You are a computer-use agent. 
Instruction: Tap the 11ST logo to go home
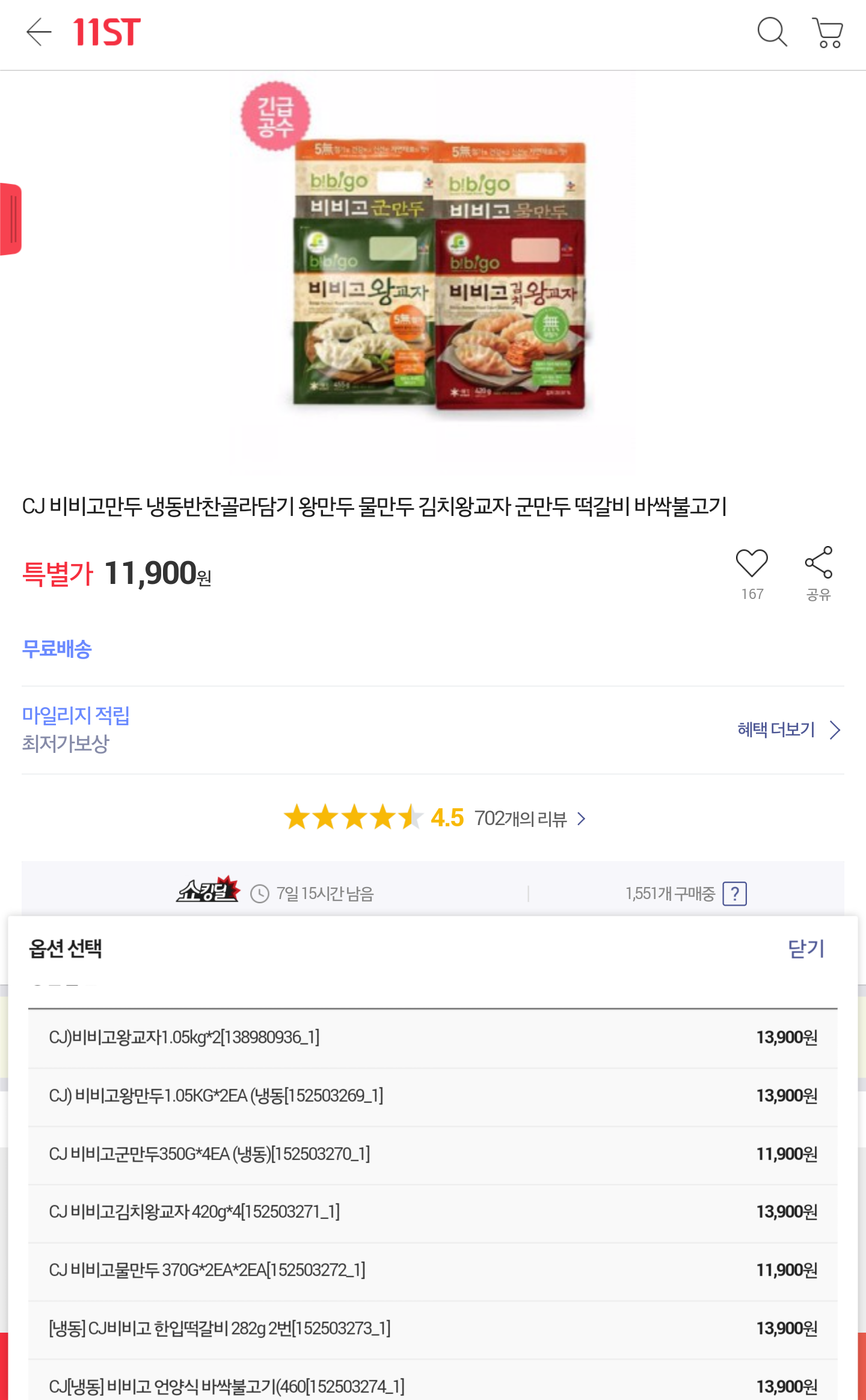tap(107, 32)
